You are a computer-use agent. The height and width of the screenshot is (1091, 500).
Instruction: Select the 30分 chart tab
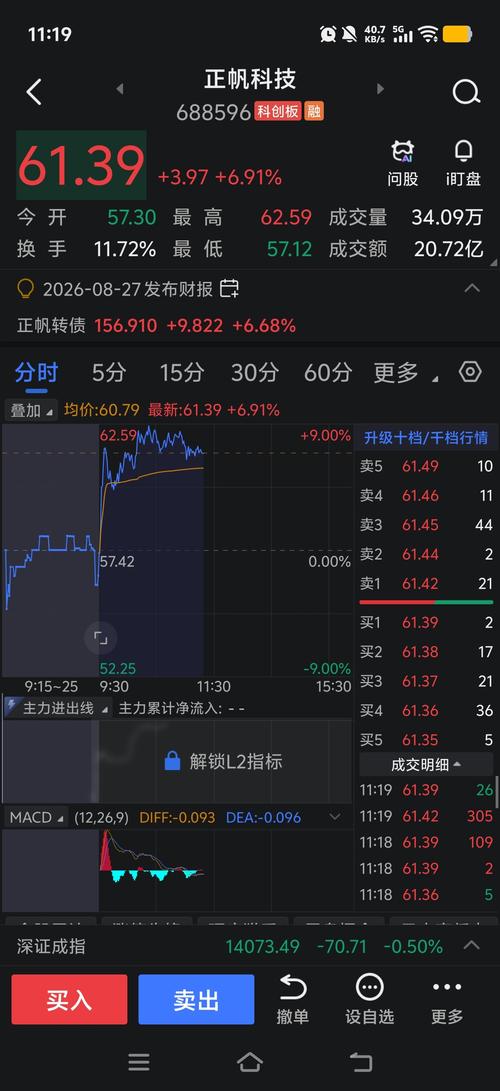255,373
